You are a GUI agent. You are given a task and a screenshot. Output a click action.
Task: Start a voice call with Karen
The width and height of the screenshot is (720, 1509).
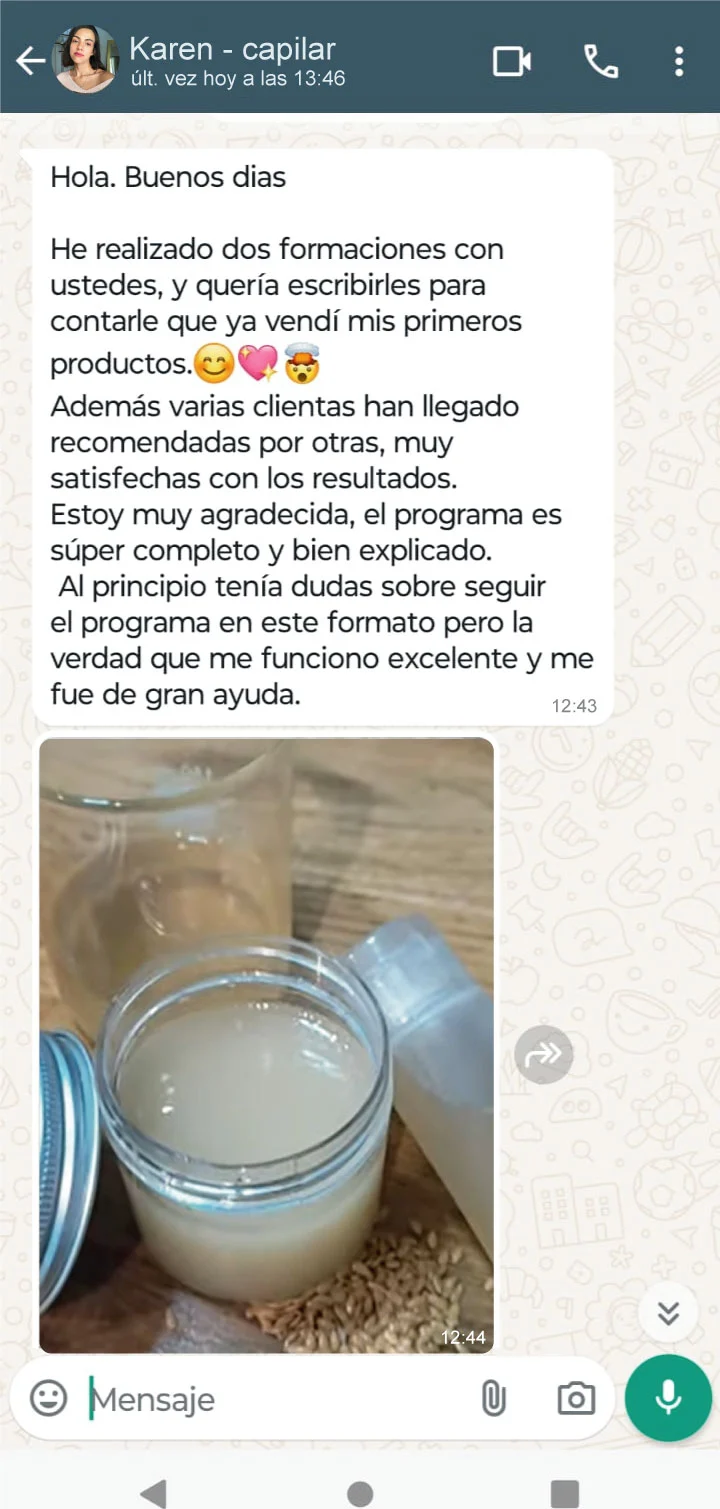601,62
